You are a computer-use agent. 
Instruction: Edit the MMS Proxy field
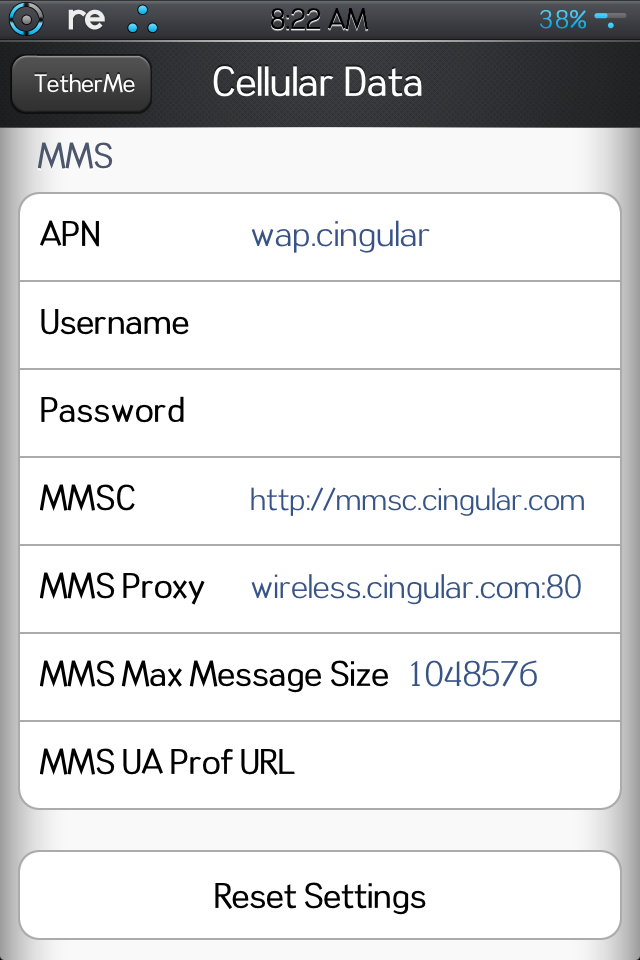coord(416,588)
